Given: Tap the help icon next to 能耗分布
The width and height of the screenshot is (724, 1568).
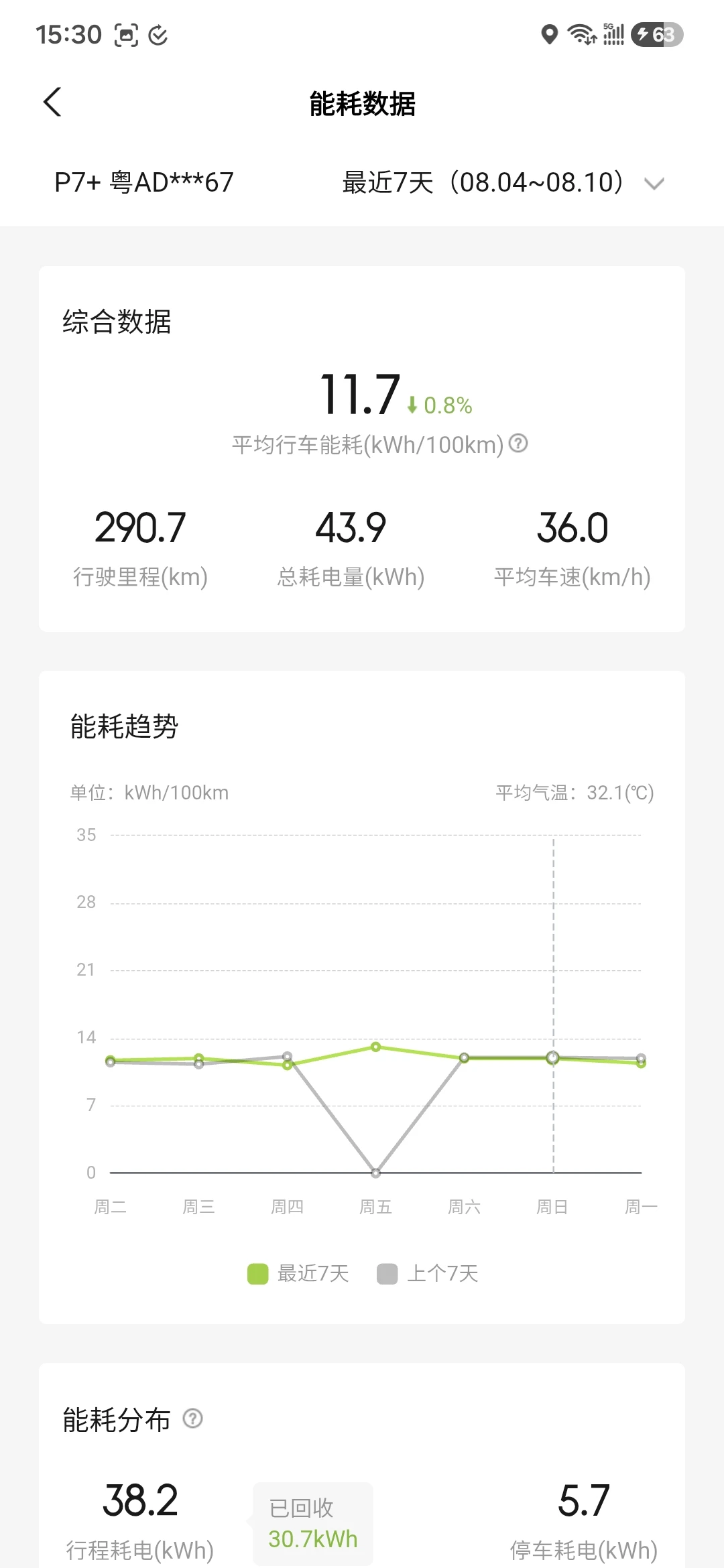Looking at the screenshot, I should (x=193, y=1419).
